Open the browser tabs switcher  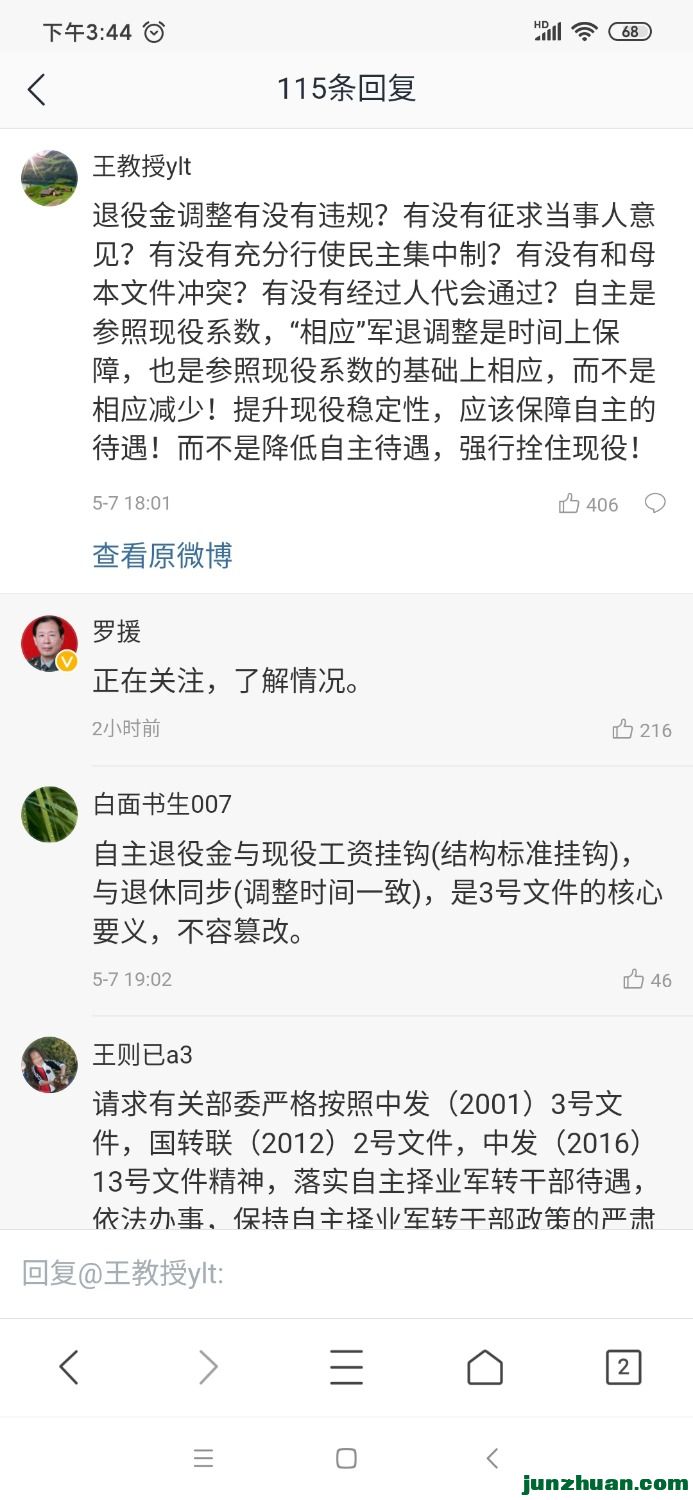[623, 1366]
